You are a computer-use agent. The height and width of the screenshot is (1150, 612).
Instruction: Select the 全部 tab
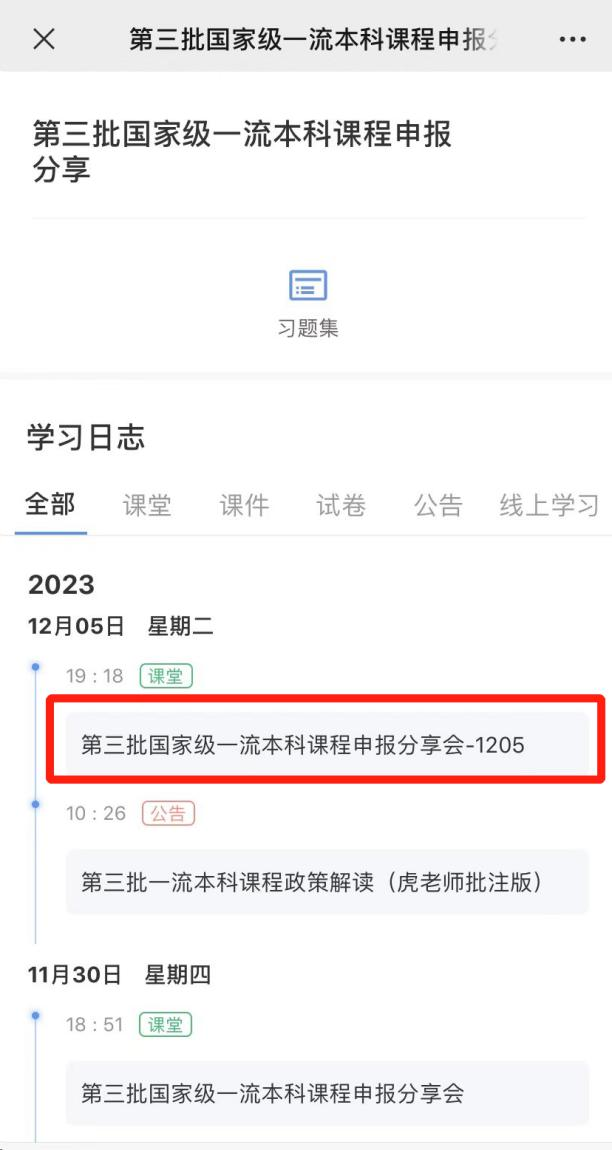50,505
